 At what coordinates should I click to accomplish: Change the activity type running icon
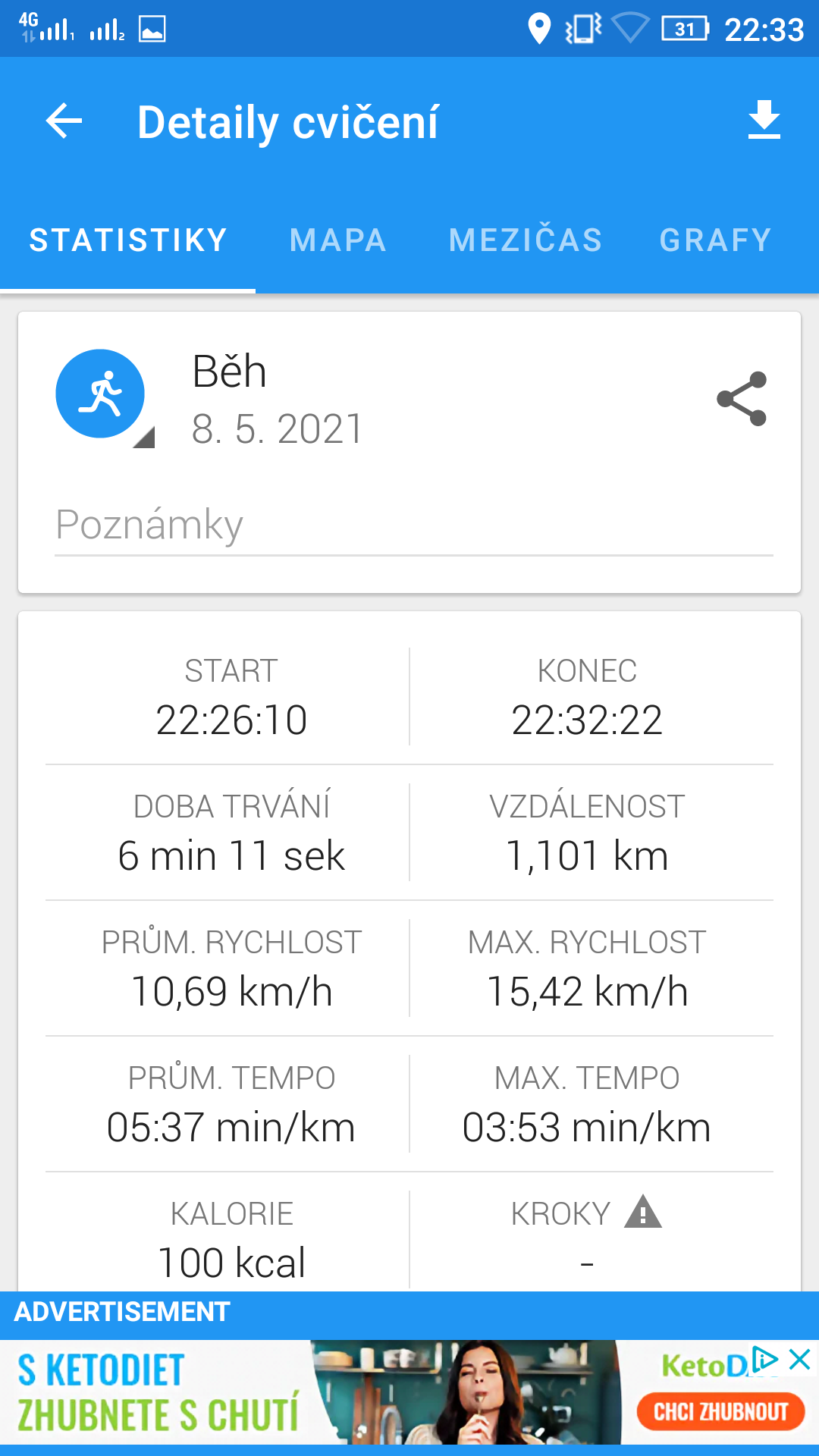pyautogui.click(x=104, y=397)
